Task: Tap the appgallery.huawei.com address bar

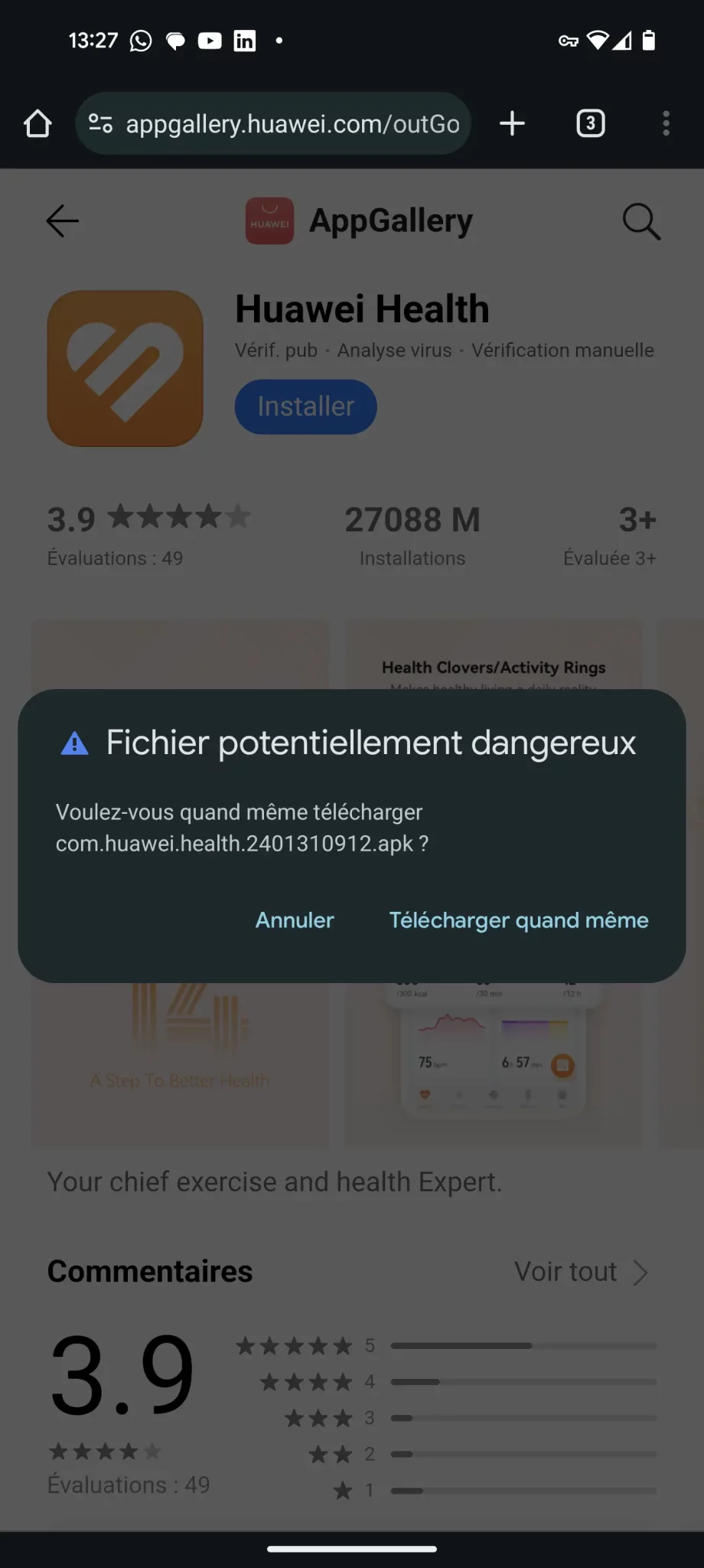Action: (272, 123)
